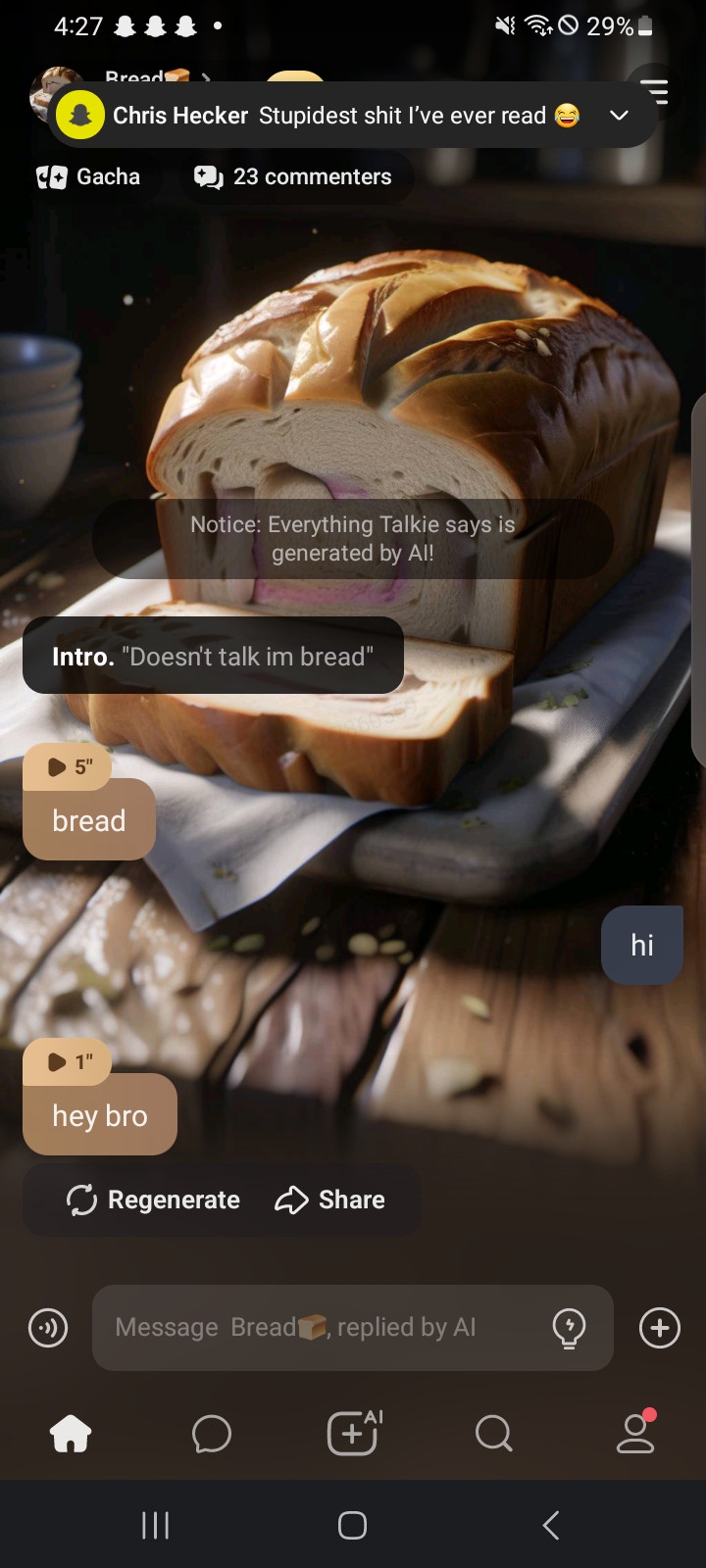The width and height of the screenshot is (706, 1568).
Task: Share the "hey bro" reply
Action: 329,1200
